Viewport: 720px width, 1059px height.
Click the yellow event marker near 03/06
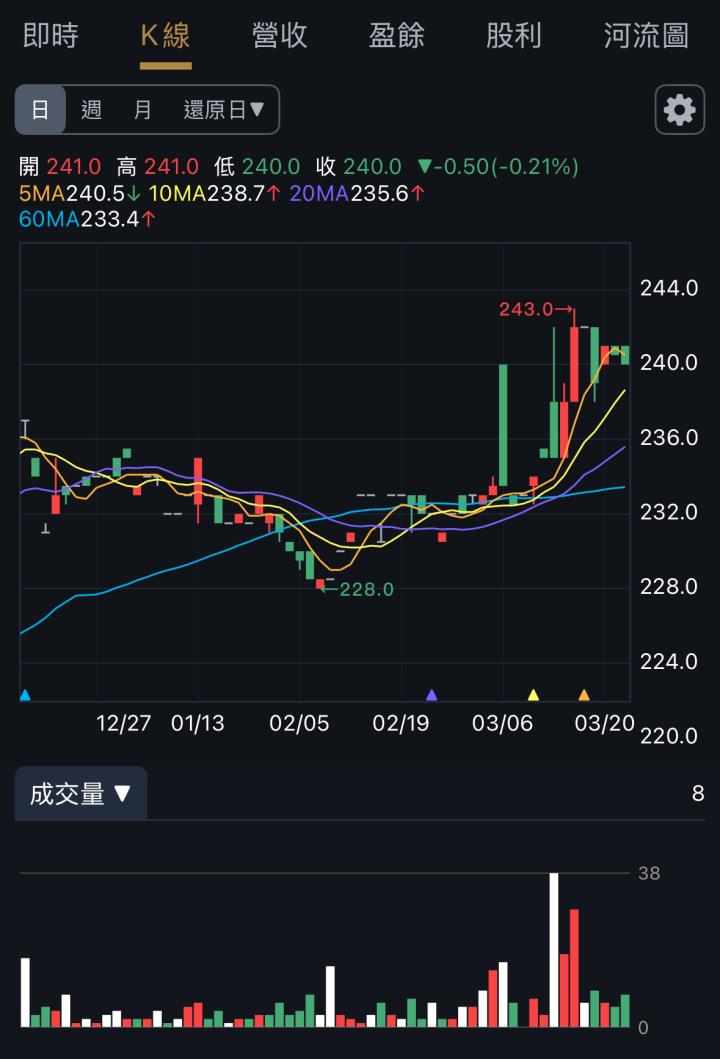[x=535, y=692]
